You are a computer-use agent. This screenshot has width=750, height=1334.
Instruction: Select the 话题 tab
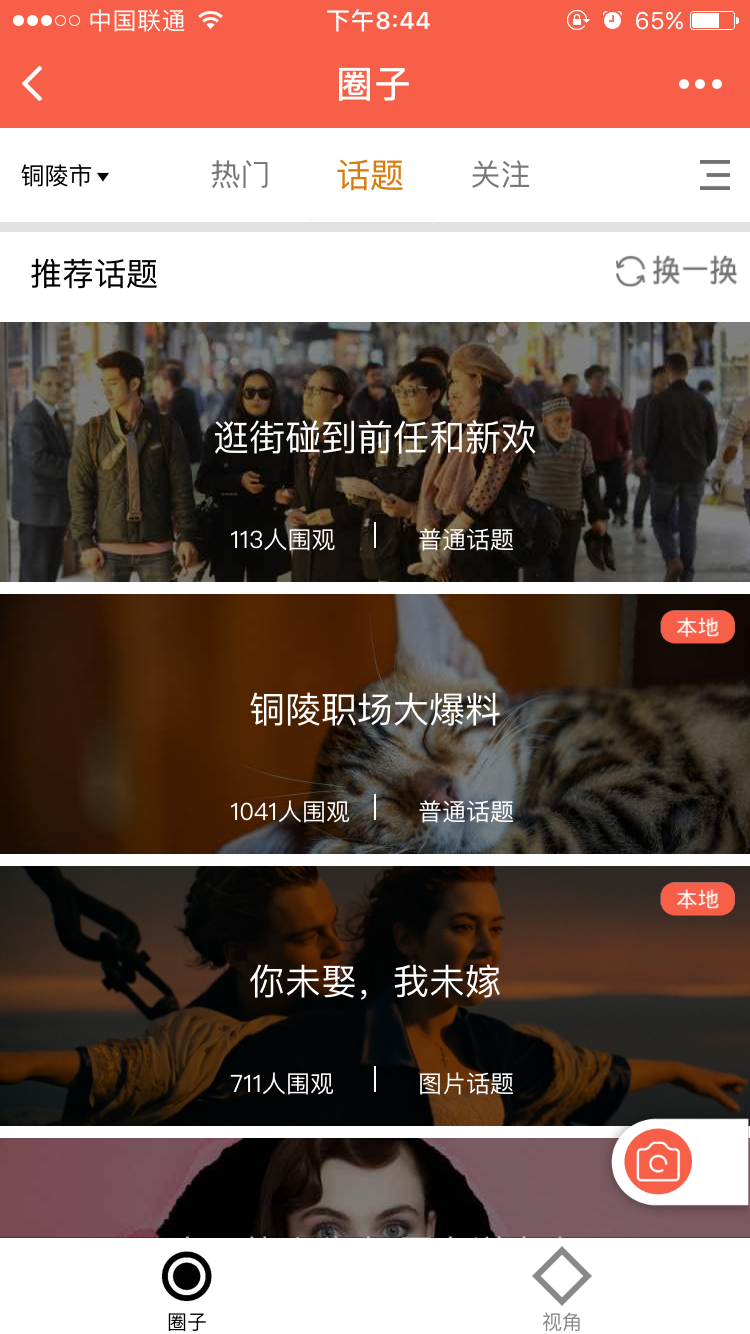pyautogui.click(x=370, y=175)
